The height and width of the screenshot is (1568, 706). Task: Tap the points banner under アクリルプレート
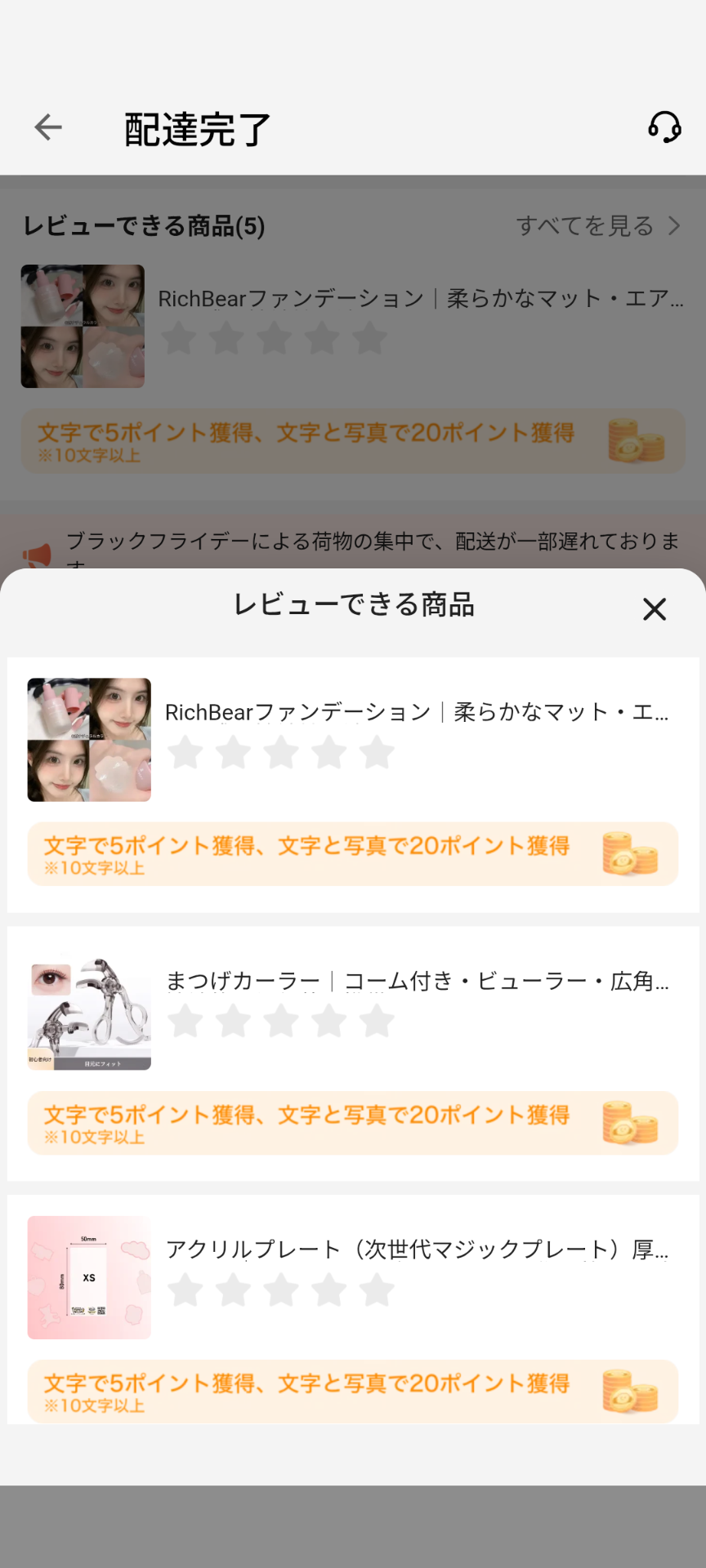(x=352, y=1392)
